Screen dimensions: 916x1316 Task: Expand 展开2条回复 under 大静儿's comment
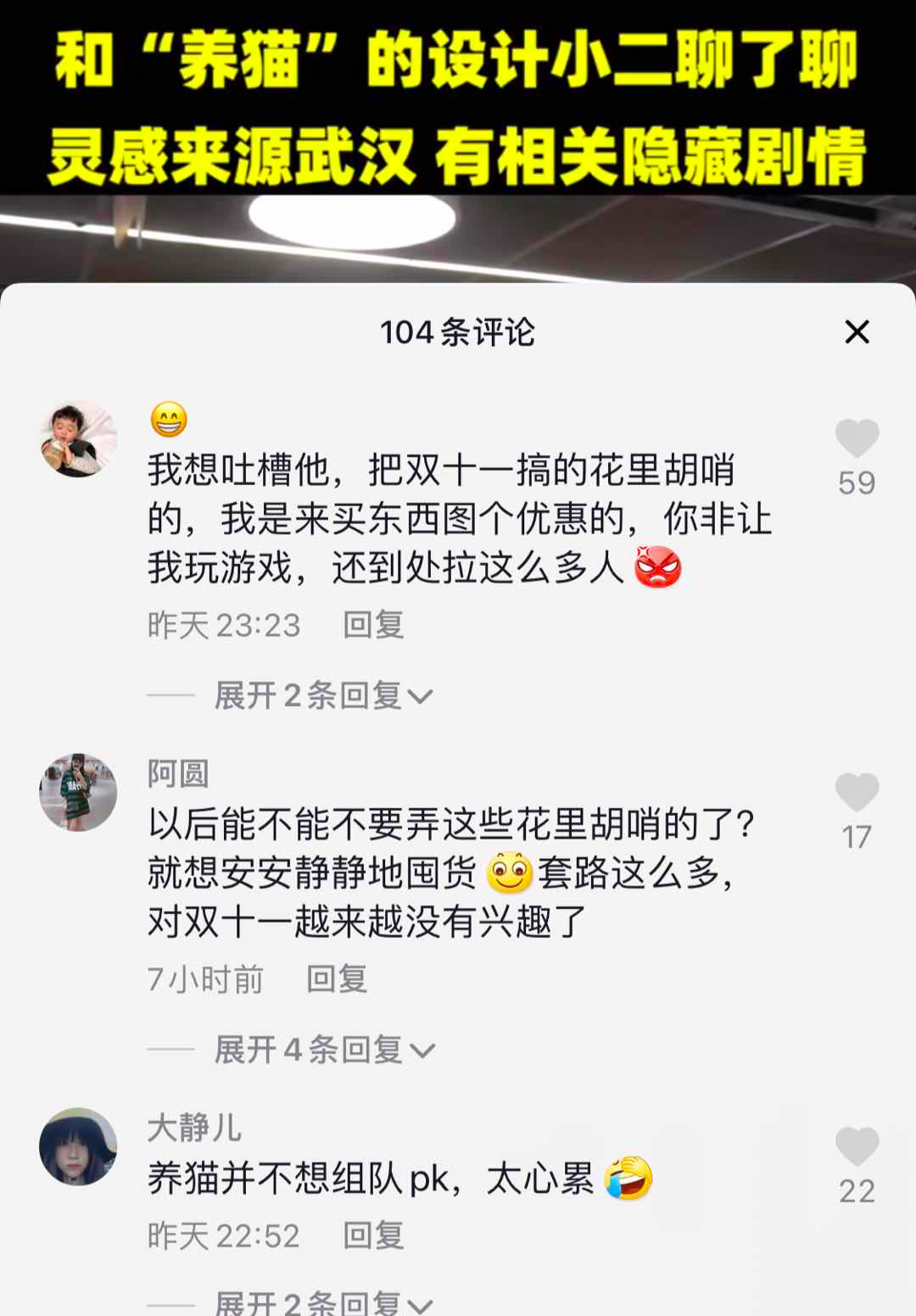coord(323,1302)
